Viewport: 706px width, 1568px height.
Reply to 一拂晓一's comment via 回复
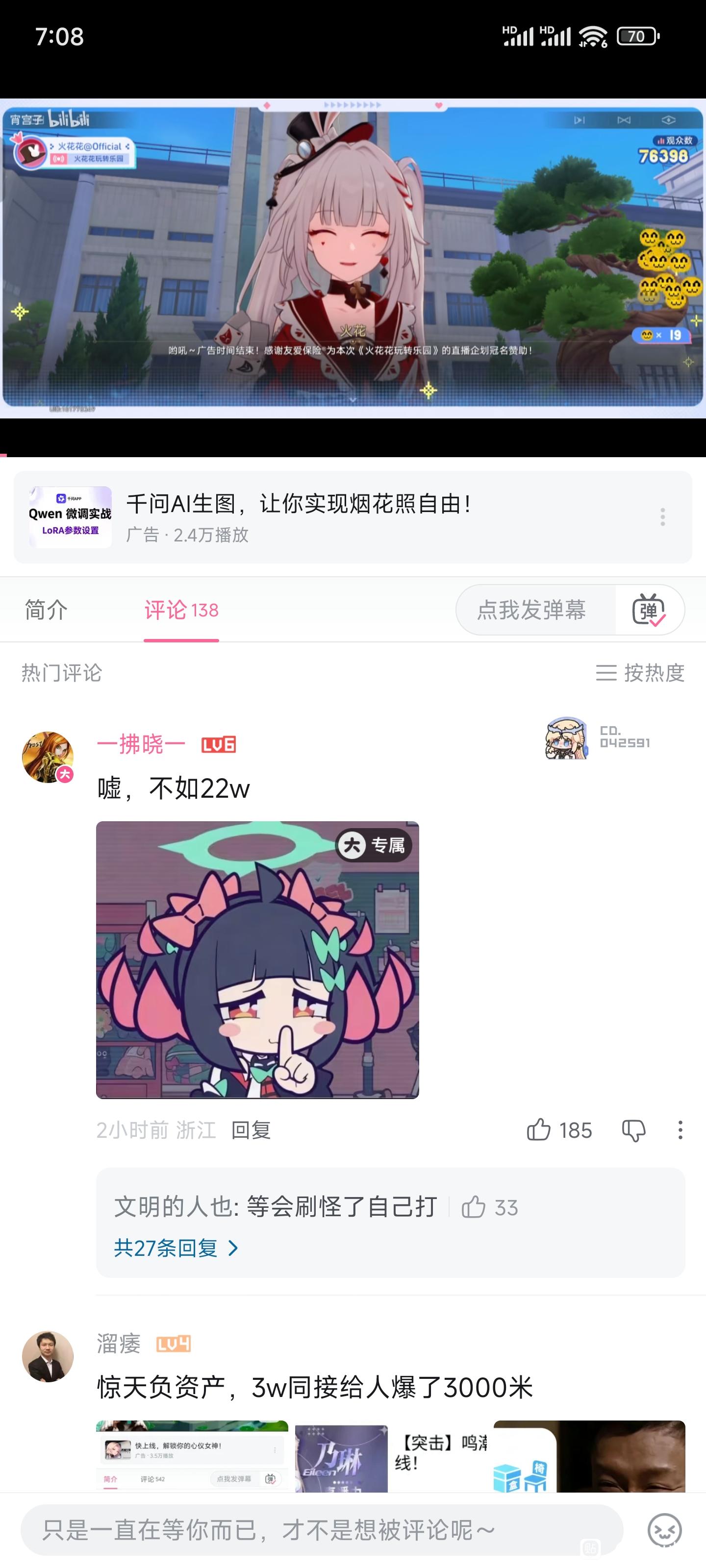point(251,1130)
